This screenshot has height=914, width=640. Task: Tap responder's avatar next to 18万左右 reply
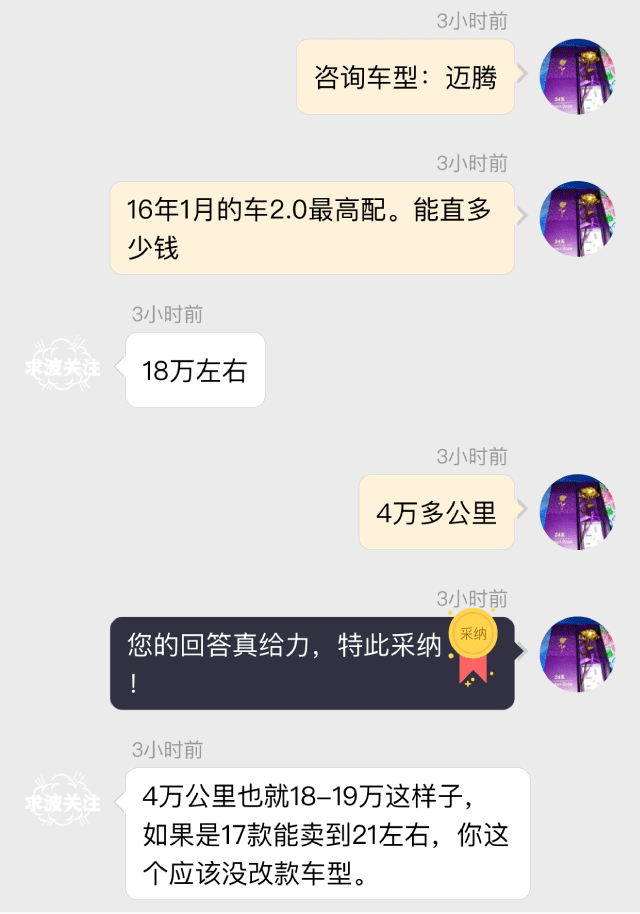coord(63,369)
